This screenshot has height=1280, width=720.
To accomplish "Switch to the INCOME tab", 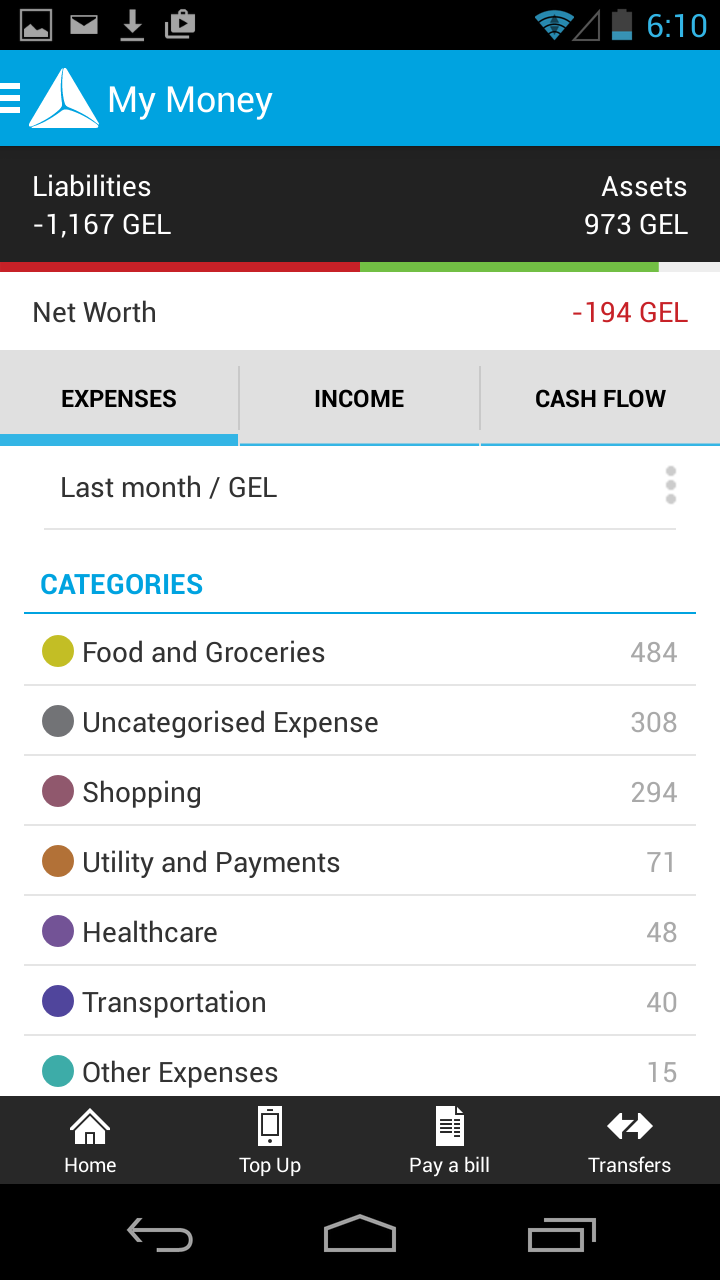I will (x=359, y=398).
